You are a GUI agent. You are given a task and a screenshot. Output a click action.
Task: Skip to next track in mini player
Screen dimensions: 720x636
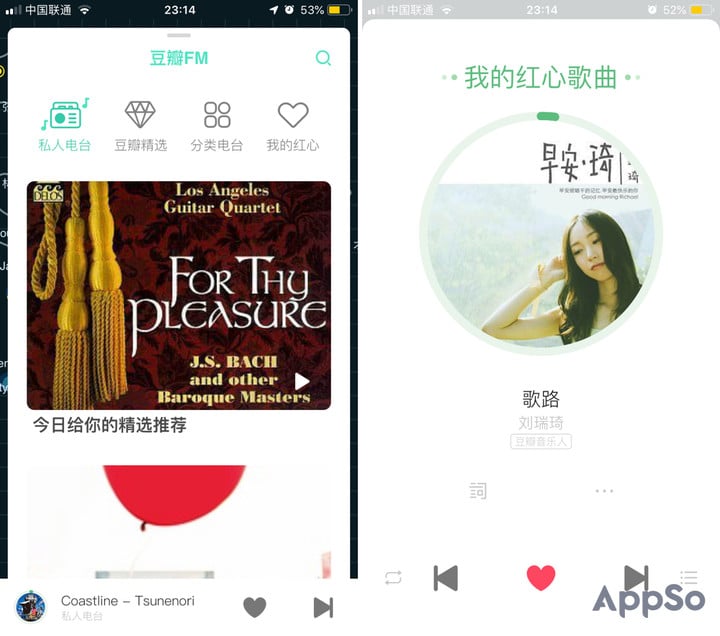(322, 607)
